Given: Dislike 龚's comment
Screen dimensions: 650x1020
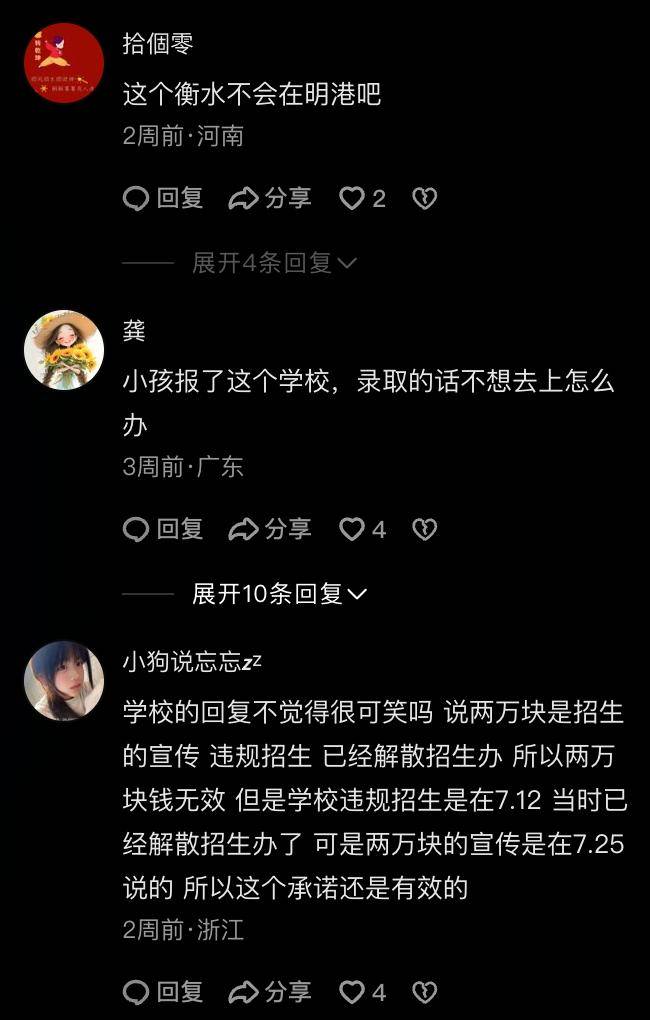Looking at the screenshot, I should pos(425,529).
